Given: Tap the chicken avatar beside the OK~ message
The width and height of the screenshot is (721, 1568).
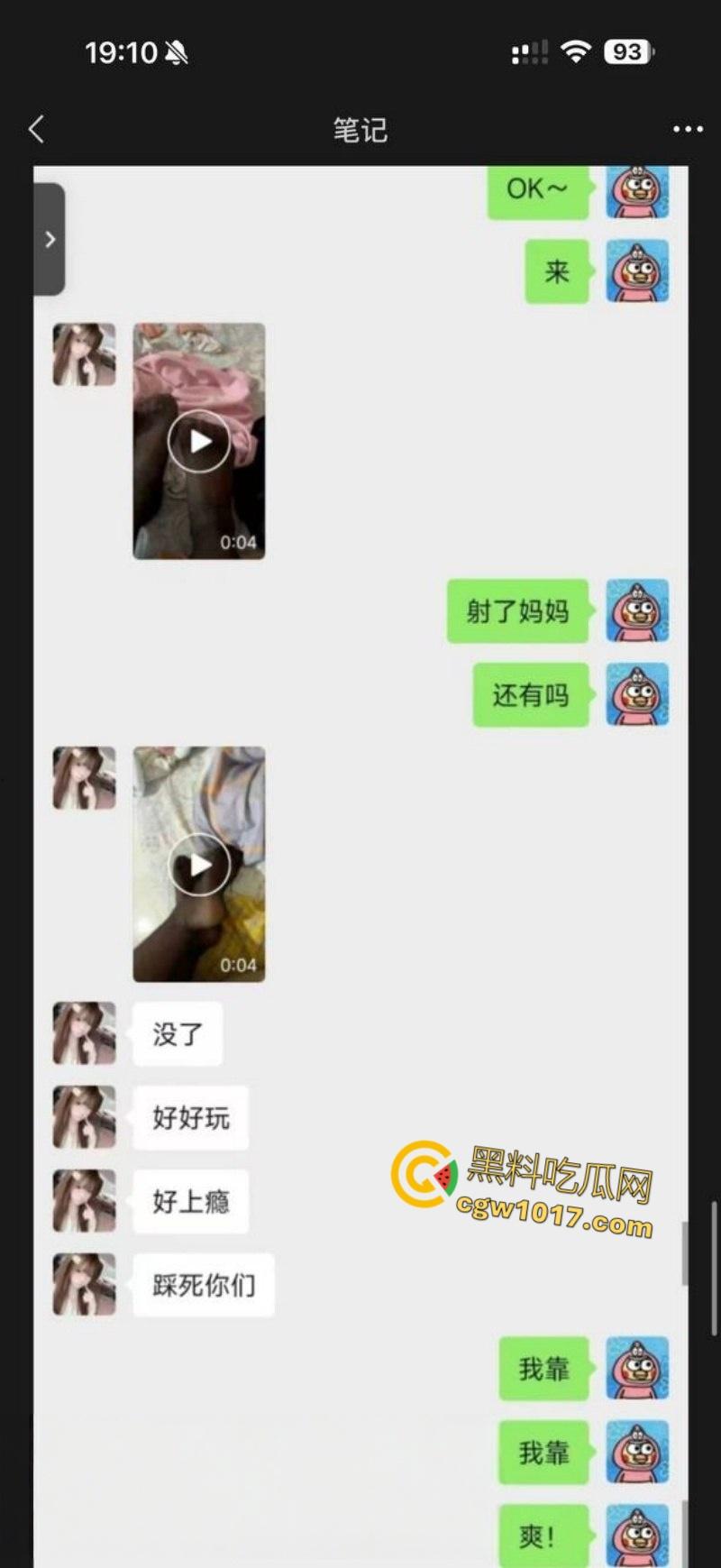Looking at the screenshot, I should (637, 190).
